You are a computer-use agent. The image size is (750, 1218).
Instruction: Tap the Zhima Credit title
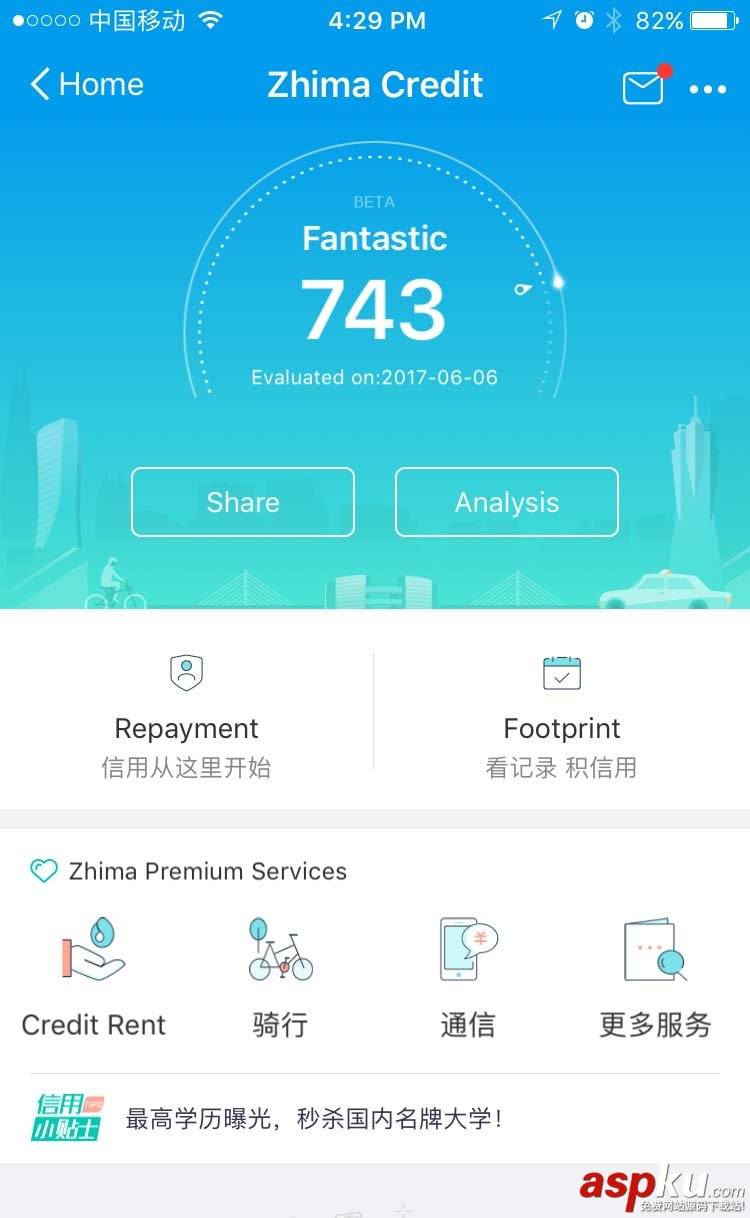coord(375,85)
